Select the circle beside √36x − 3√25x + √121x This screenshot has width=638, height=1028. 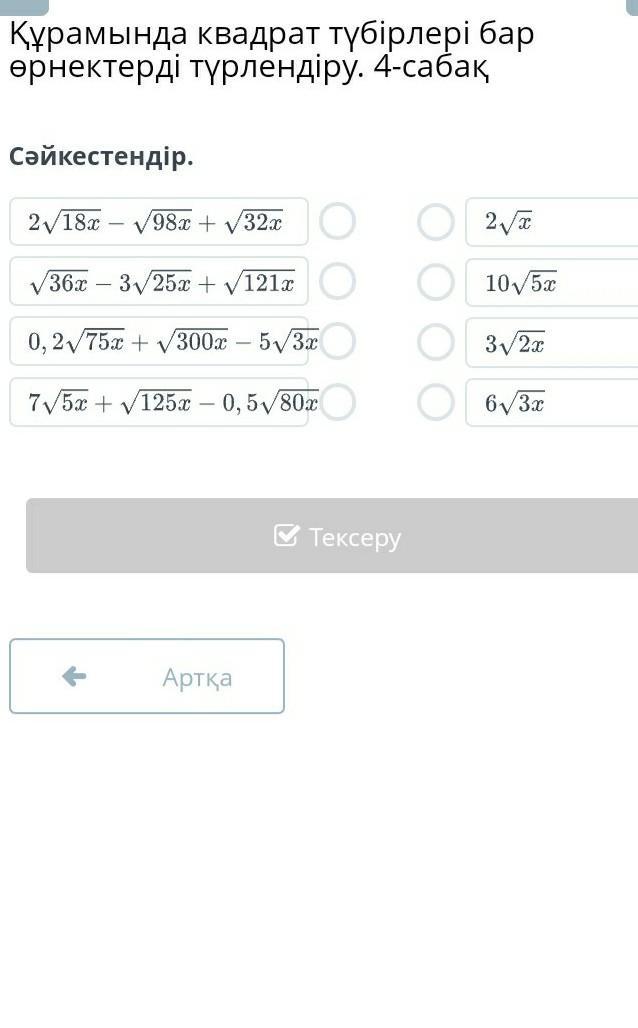coord(338,282)
